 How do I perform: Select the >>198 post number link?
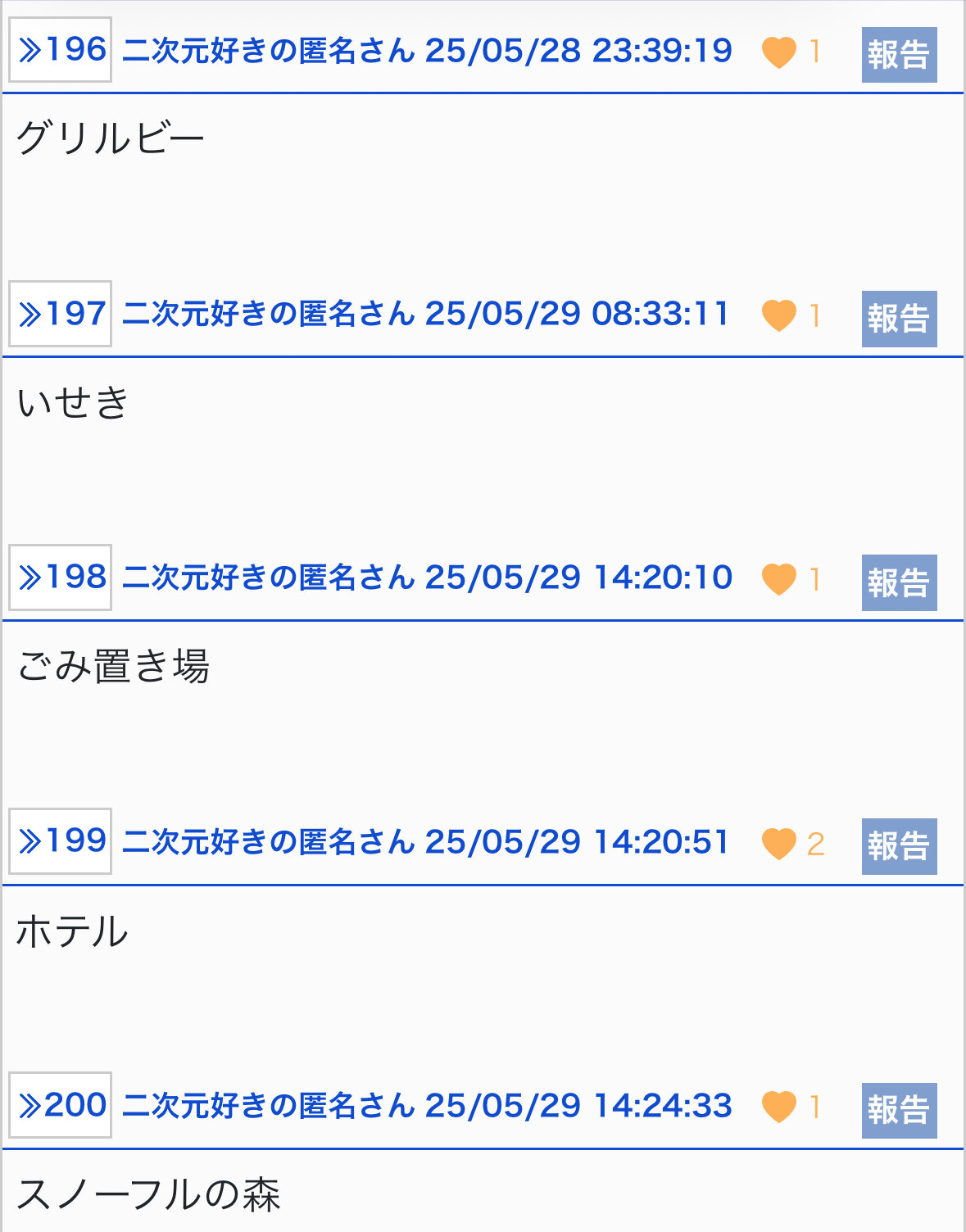coord(60,577)
